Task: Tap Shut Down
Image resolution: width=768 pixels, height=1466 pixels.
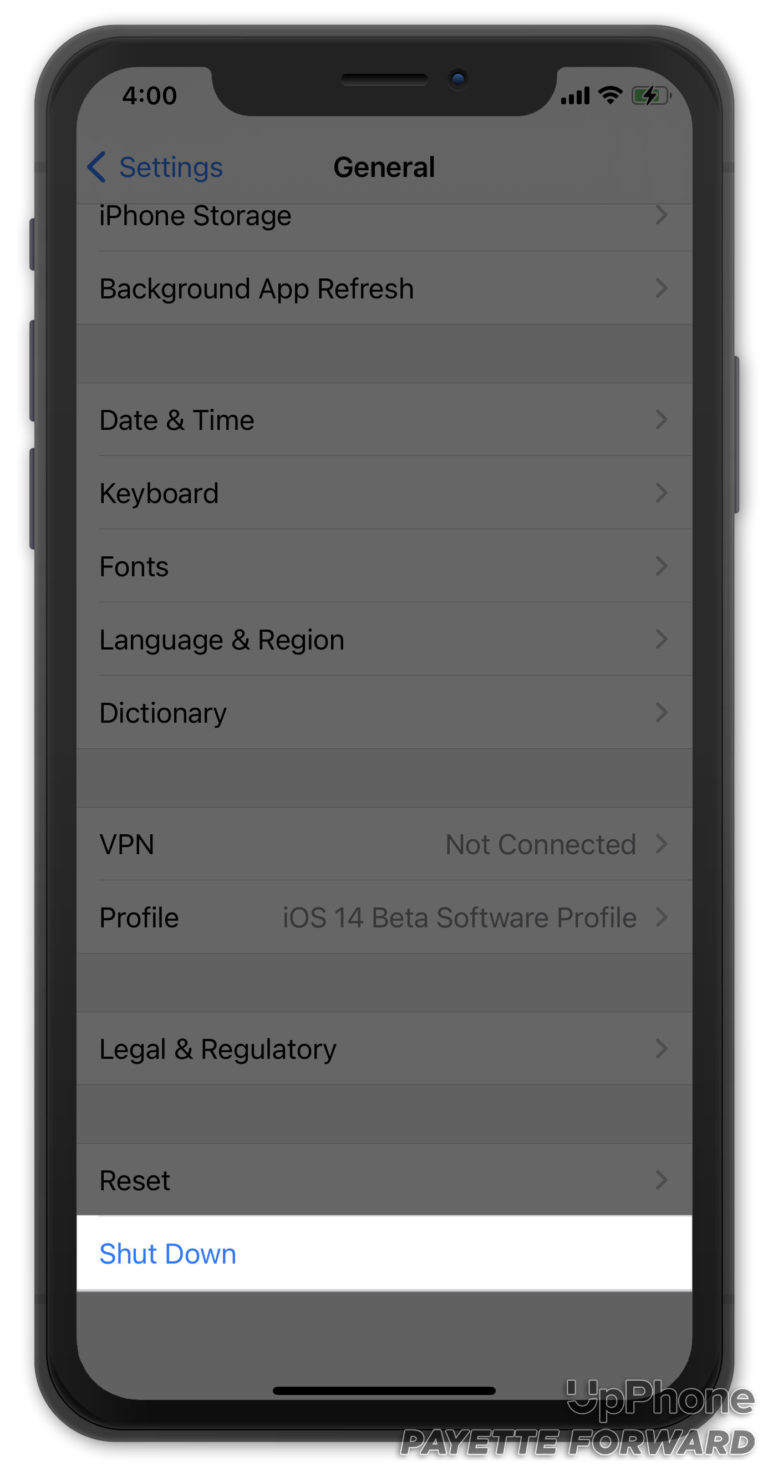Action: coord(168,1253)
